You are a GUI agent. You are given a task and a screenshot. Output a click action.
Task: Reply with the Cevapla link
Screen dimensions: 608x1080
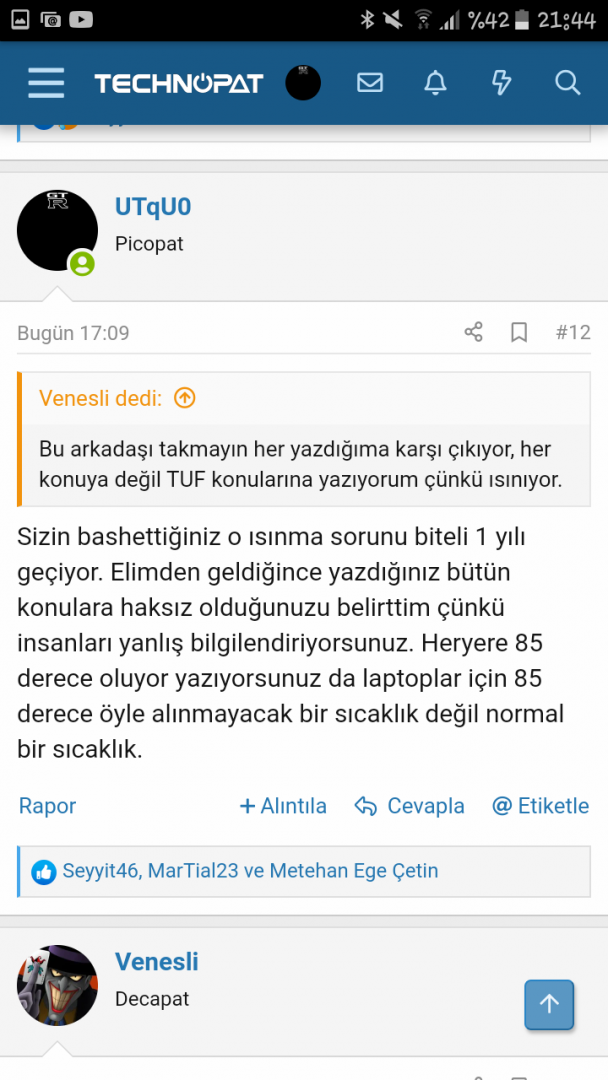(411, 806)
